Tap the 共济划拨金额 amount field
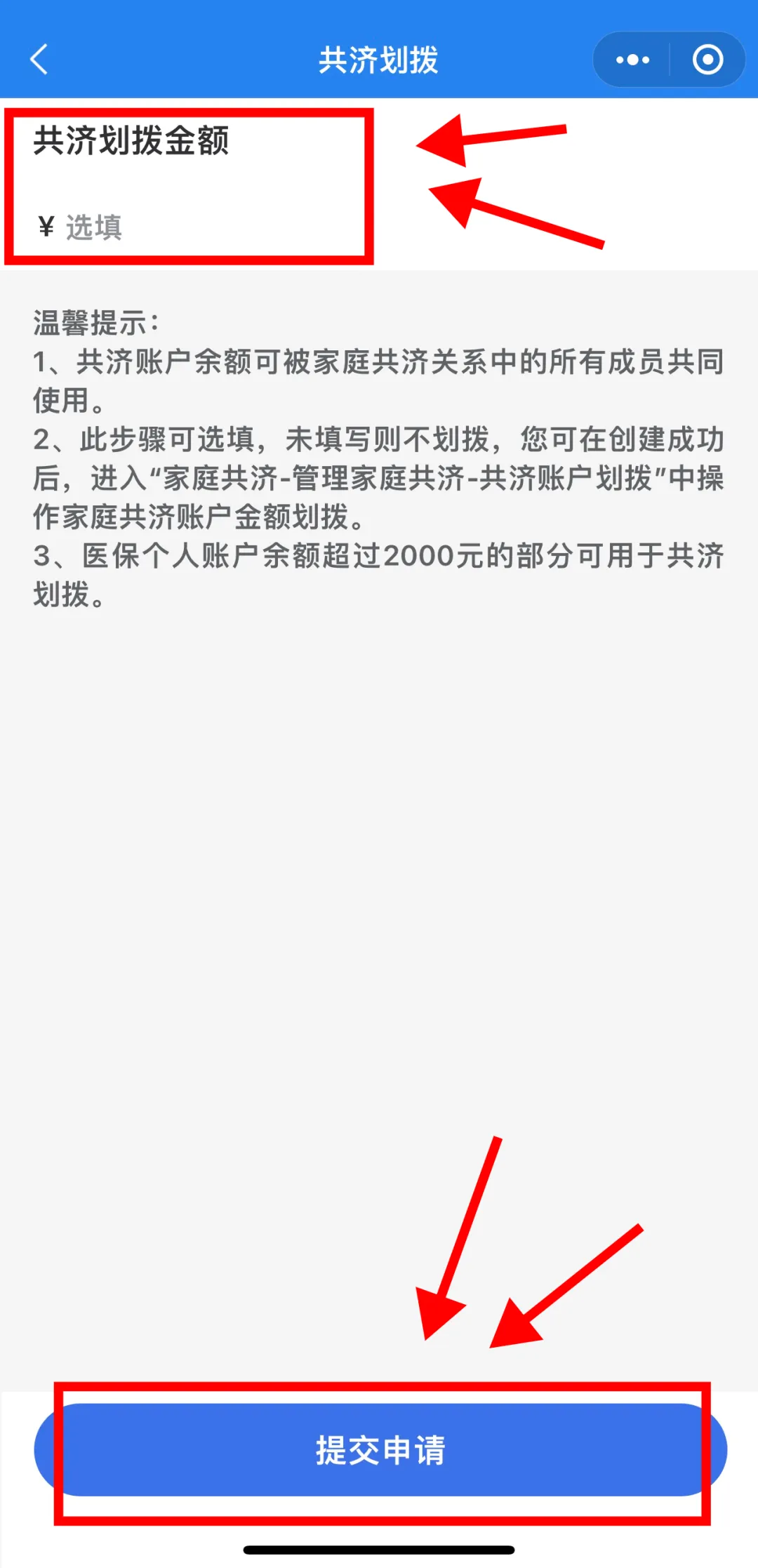The height and width of the screenshot is (1568, 758). [x=379, y=227]
